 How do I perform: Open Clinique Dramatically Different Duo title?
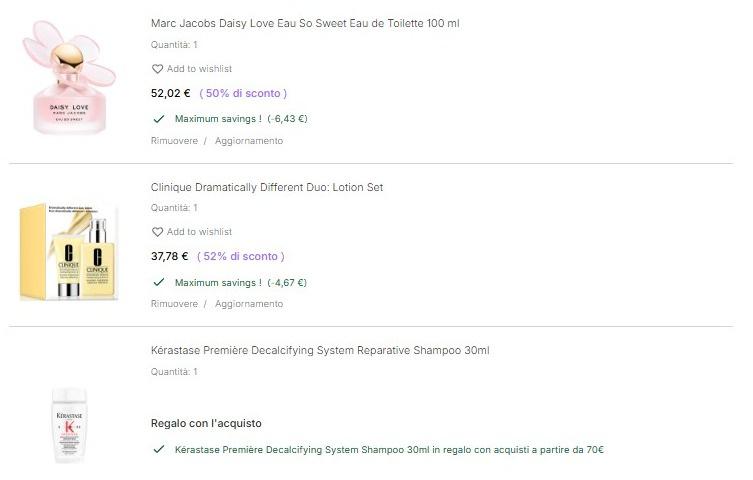click(x=267, y=187)
